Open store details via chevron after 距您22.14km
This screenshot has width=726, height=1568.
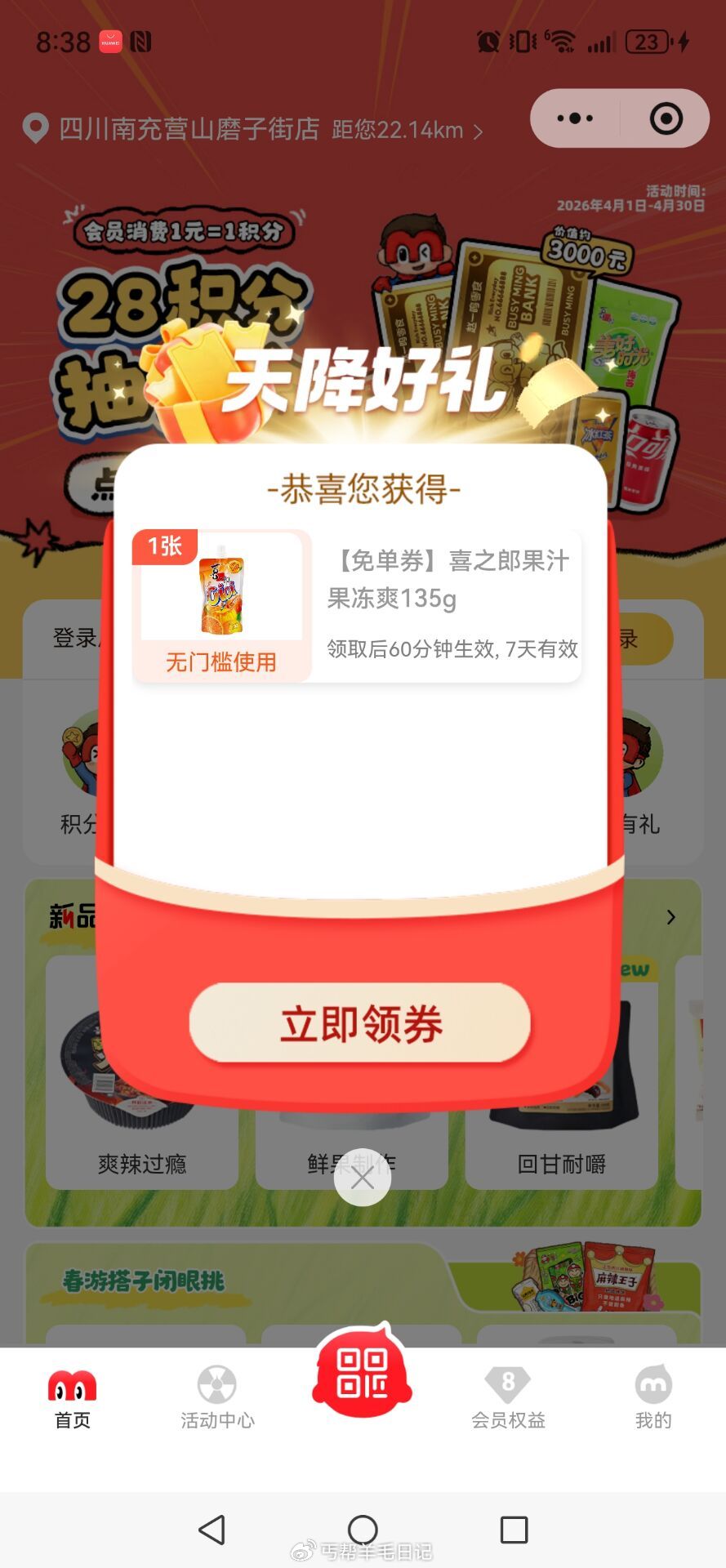(479, 129)
